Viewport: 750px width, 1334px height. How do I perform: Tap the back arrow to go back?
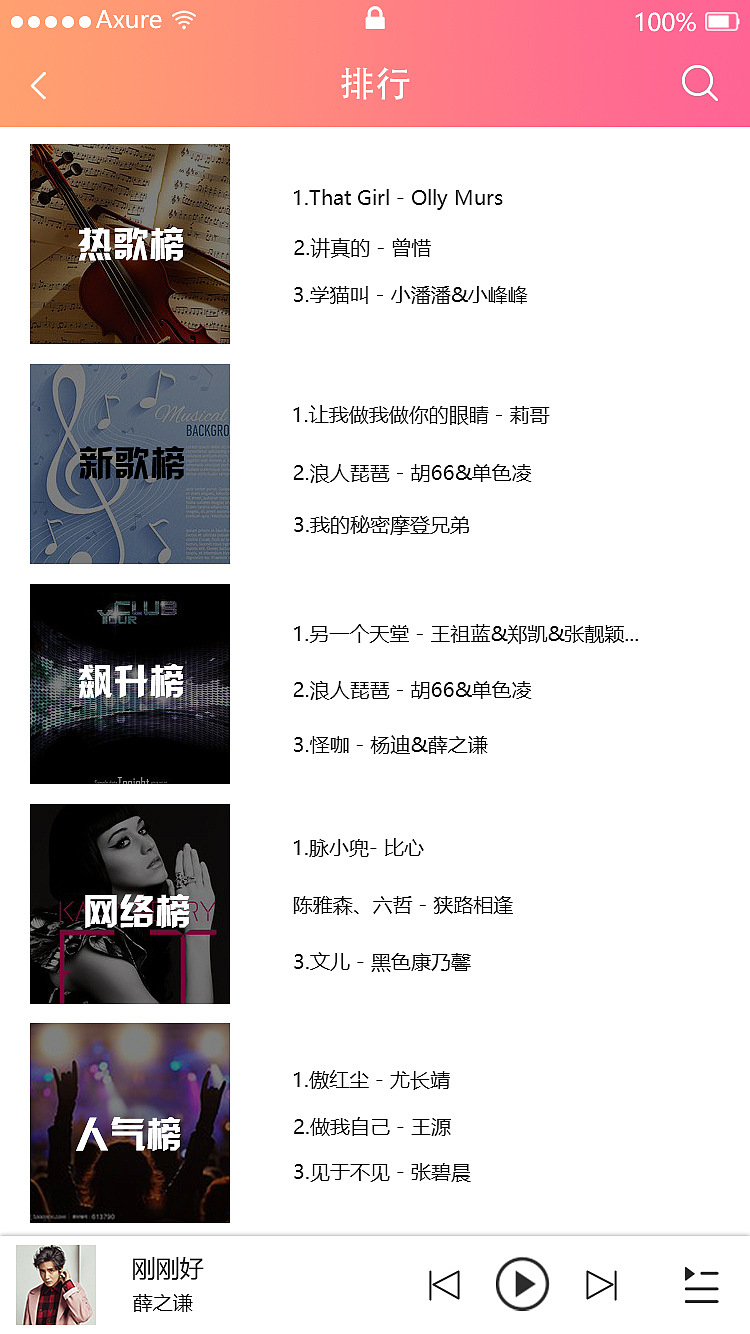(38, 85)
